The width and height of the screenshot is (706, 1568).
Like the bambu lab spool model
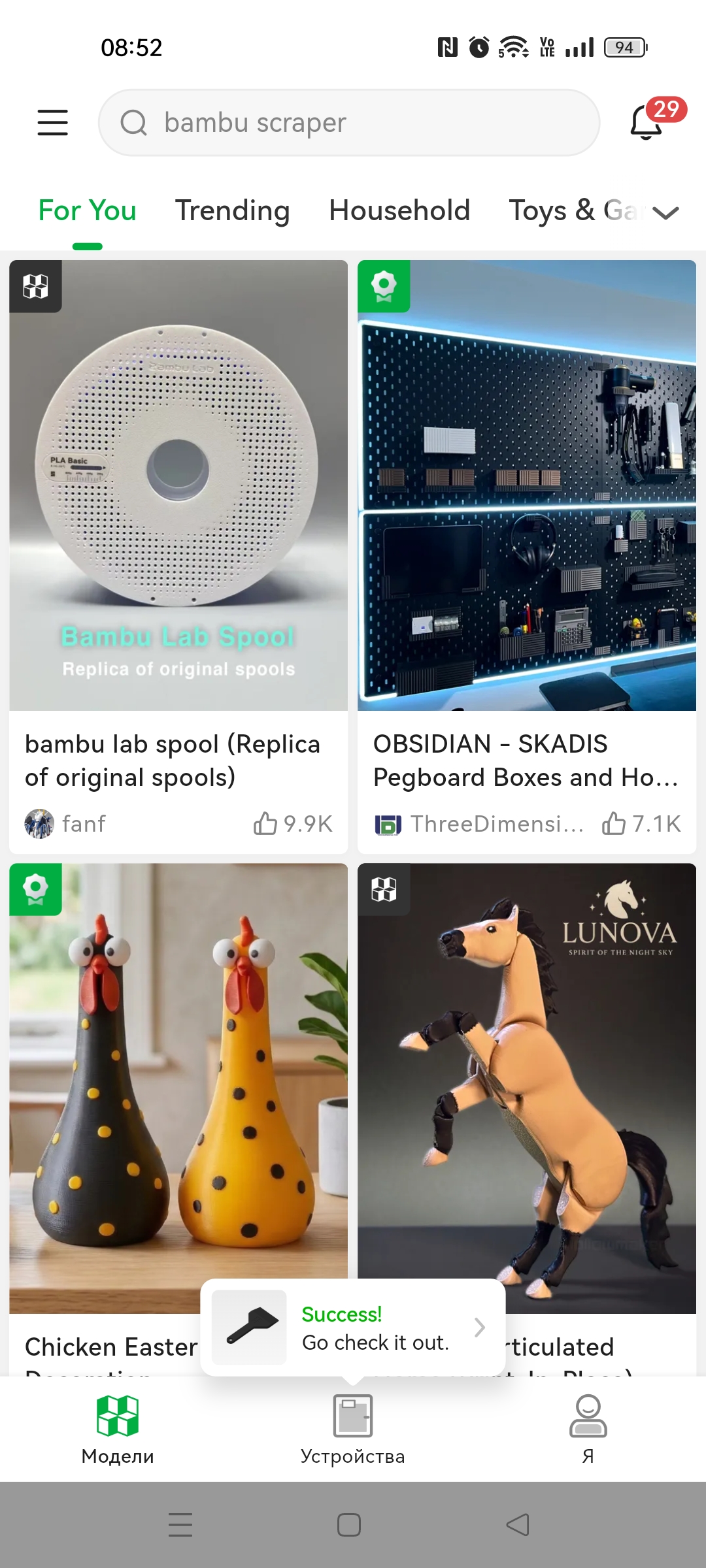(x=265, y=823)
